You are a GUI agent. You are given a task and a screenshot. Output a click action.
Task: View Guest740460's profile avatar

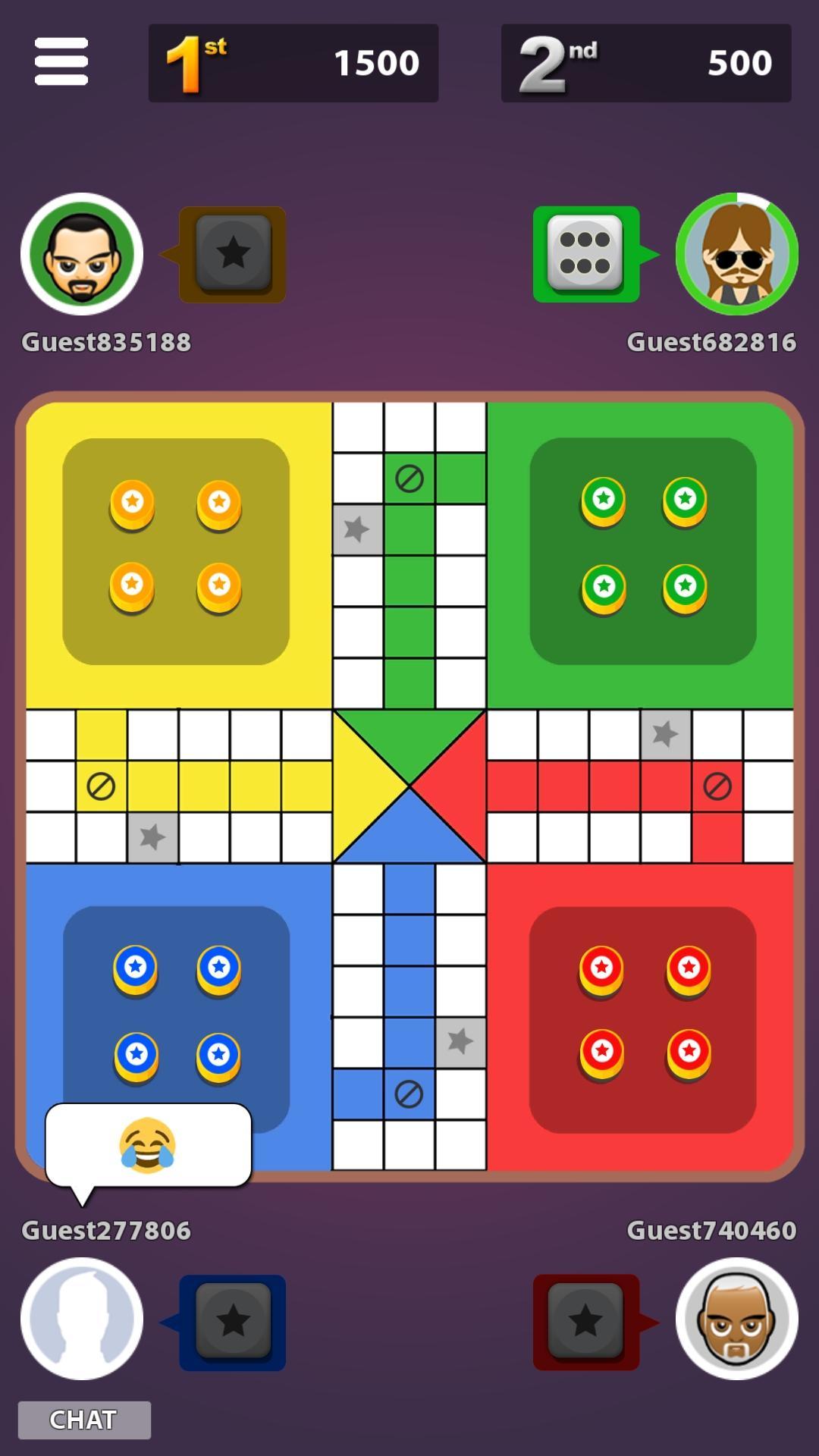coord(736,1319)
